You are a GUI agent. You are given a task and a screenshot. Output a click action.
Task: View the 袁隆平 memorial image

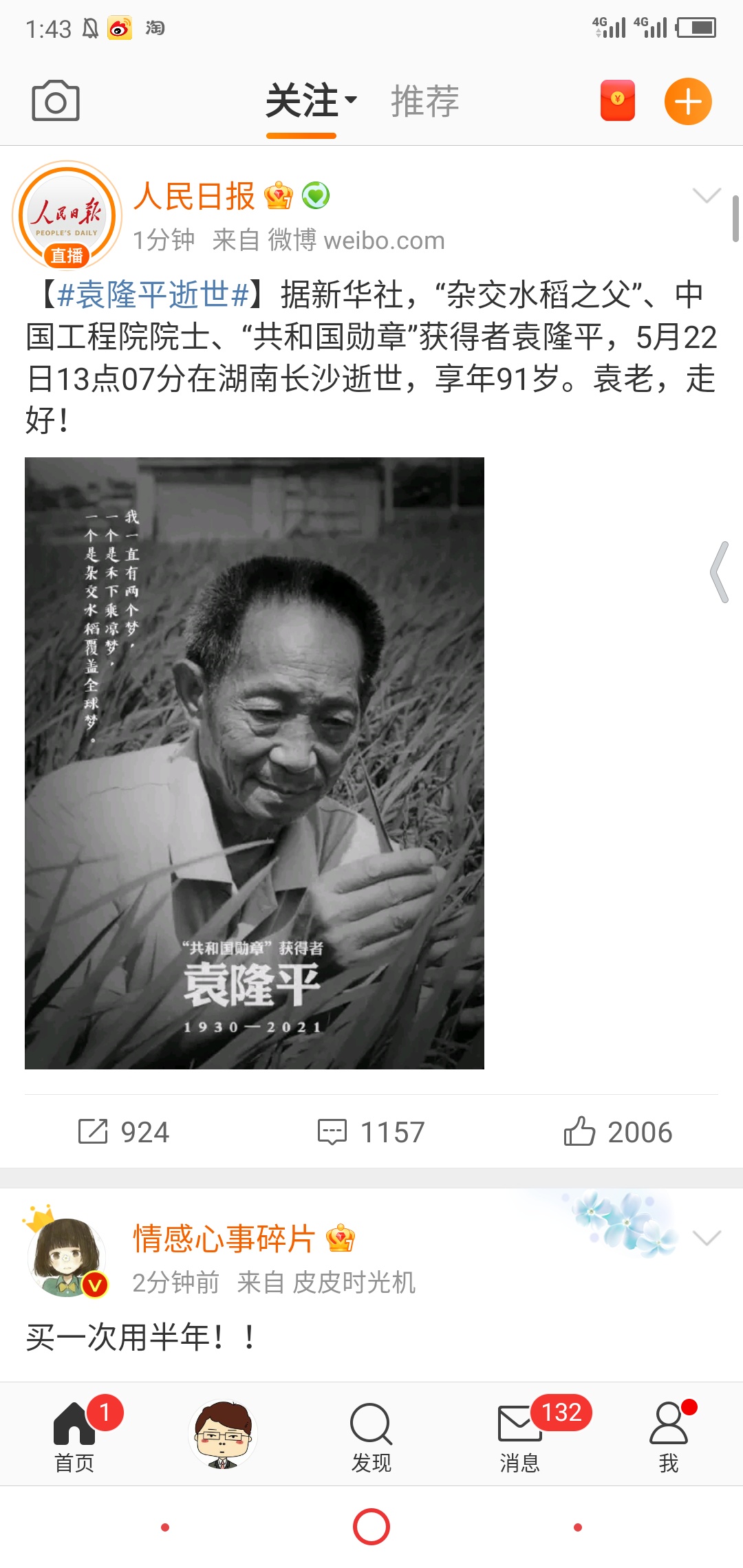255,763
